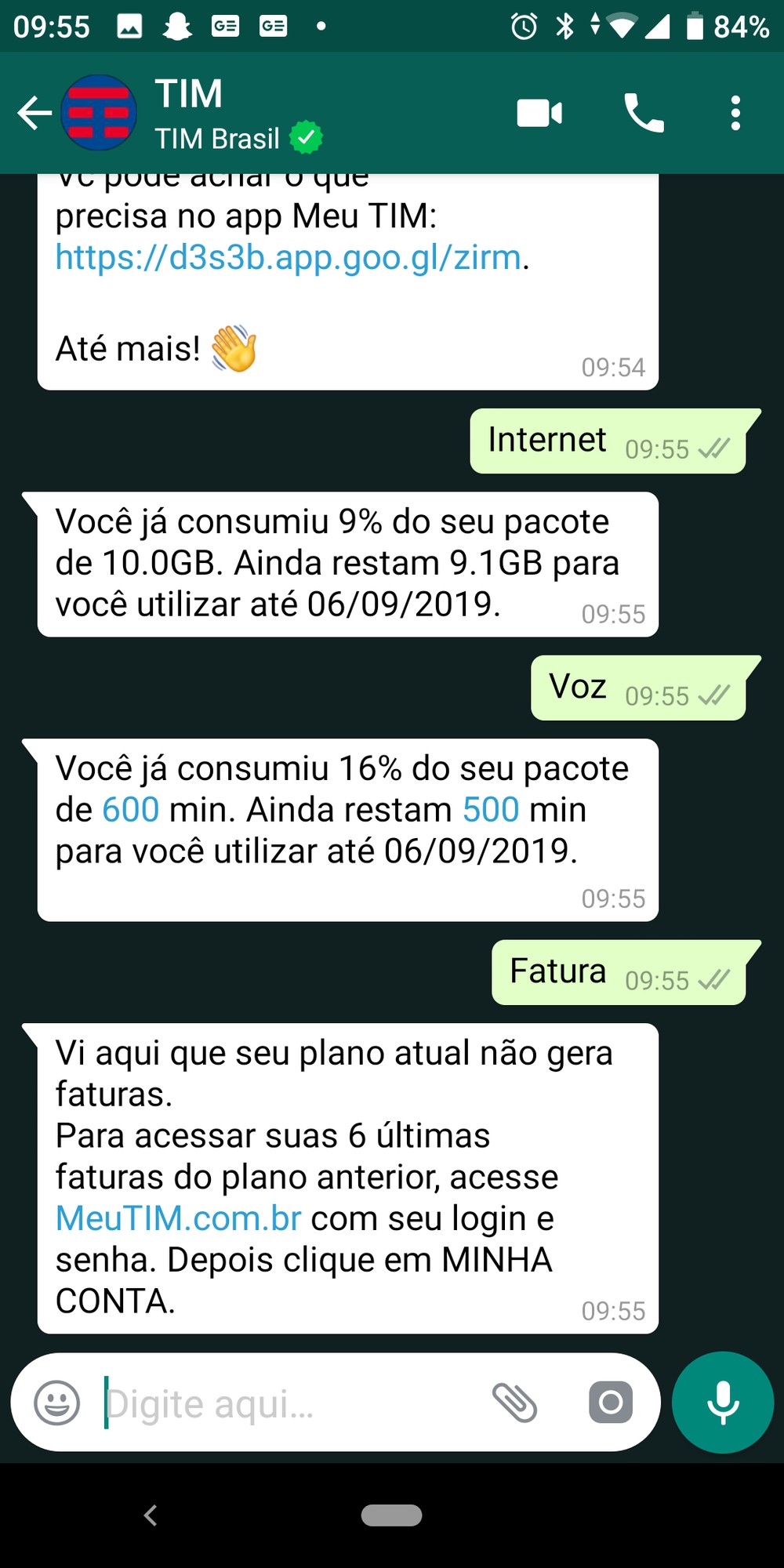Start a voice call with TIM
The image size is (784, 1568).
click(x=644, y=113)
